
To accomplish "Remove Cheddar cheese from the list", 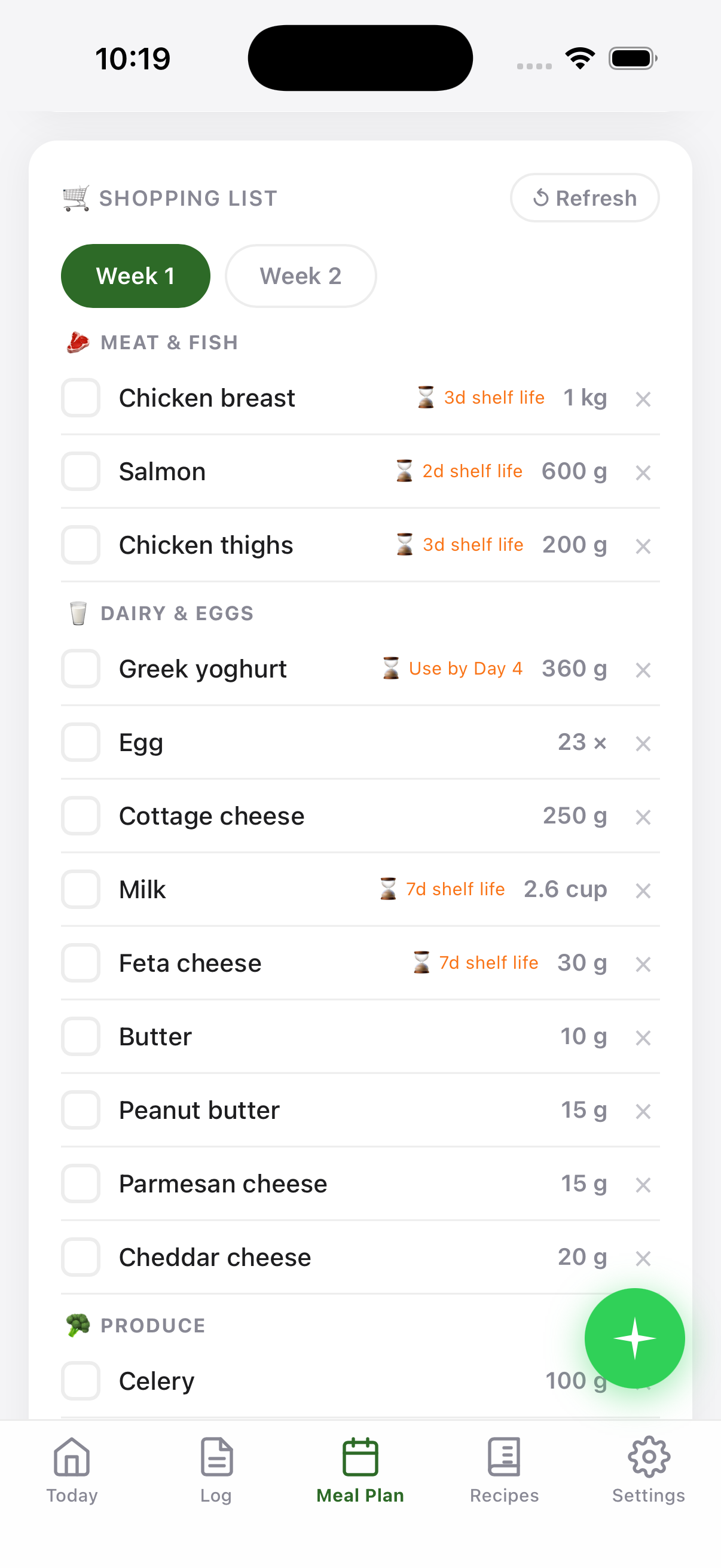I will point(643,1258).
